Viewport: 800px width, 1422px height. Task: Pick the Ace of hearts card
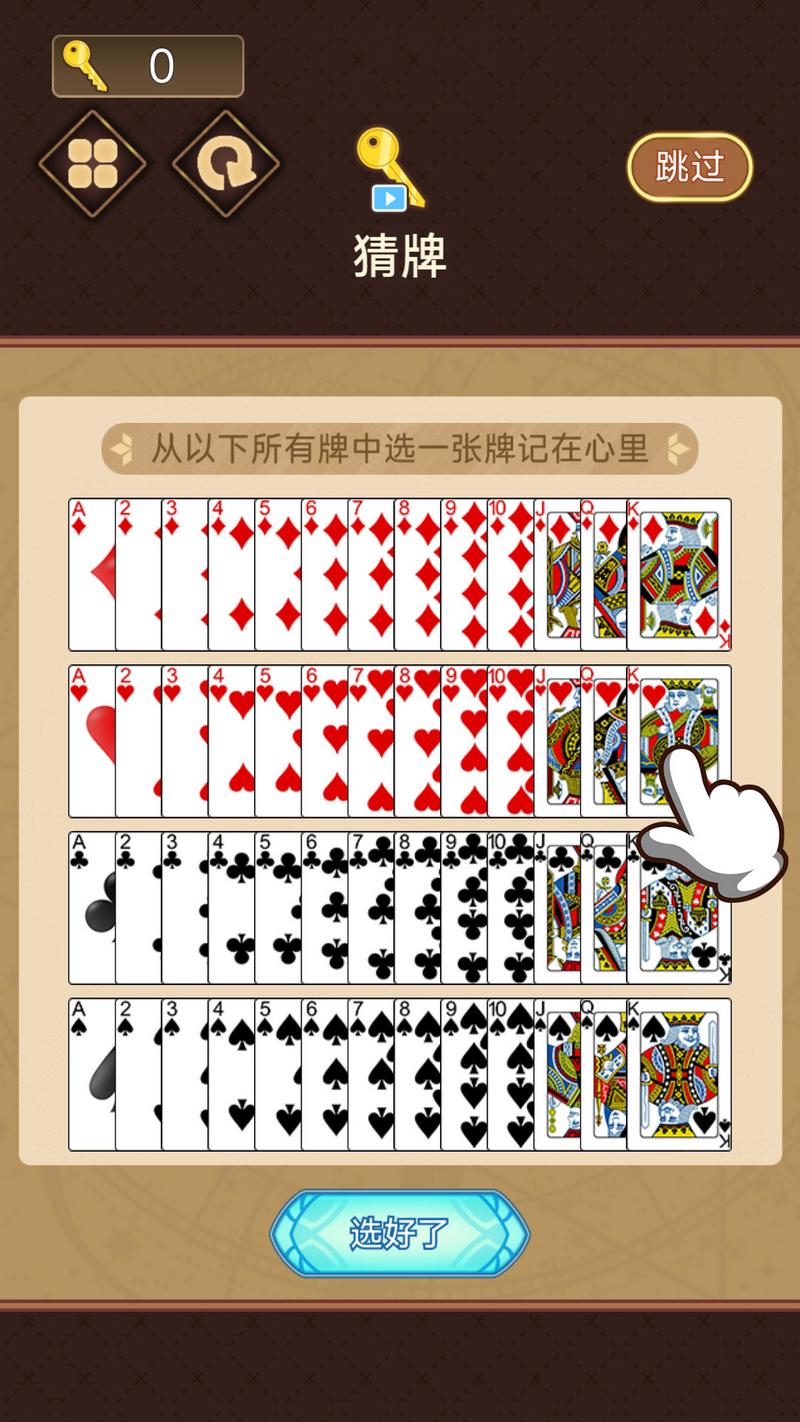pyautogui.click(x=92, y=741)
